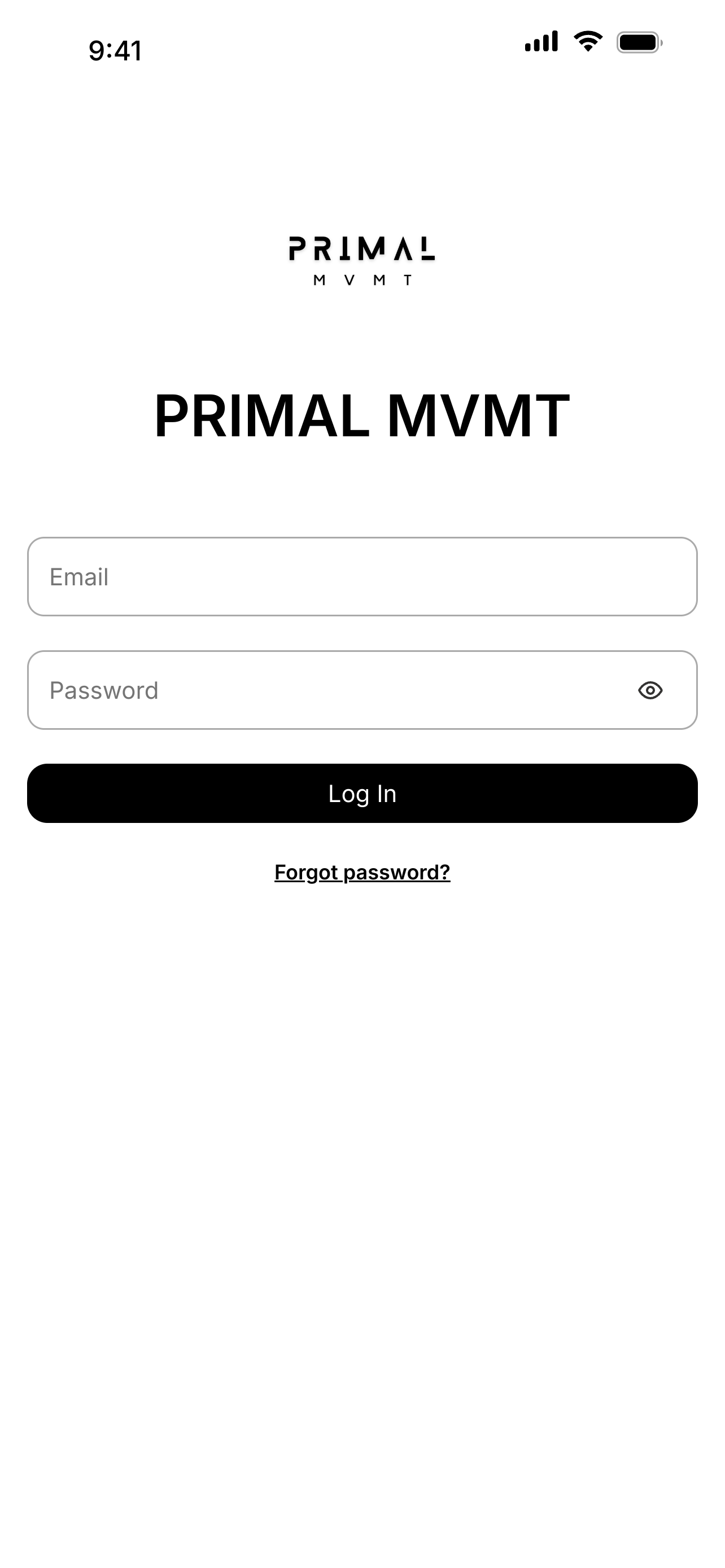This screenshot has width=725, height=1568.
Task: Tap the Wi-Fi icon in status bar
Action: (585, 41)
